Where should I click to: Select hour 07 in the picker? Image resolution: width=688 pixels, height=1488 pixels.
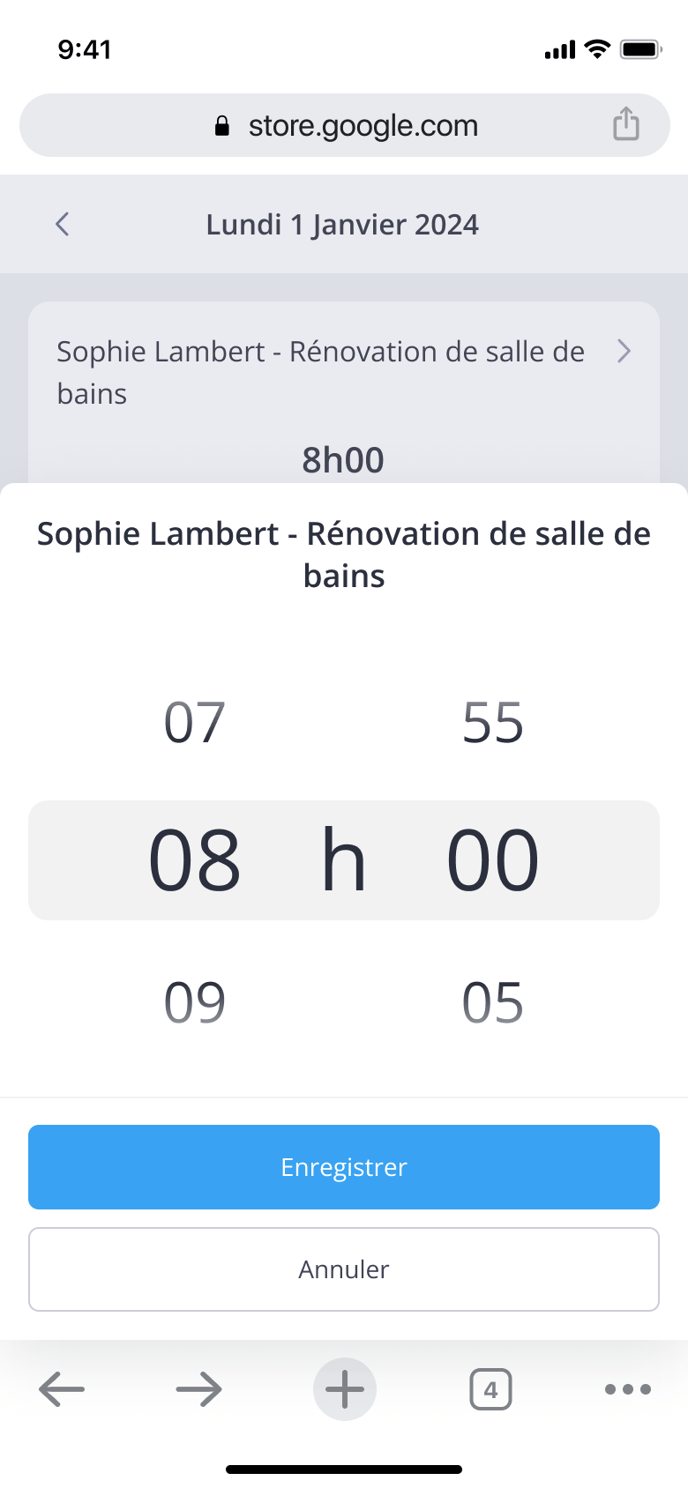click(x=195, y=722)
